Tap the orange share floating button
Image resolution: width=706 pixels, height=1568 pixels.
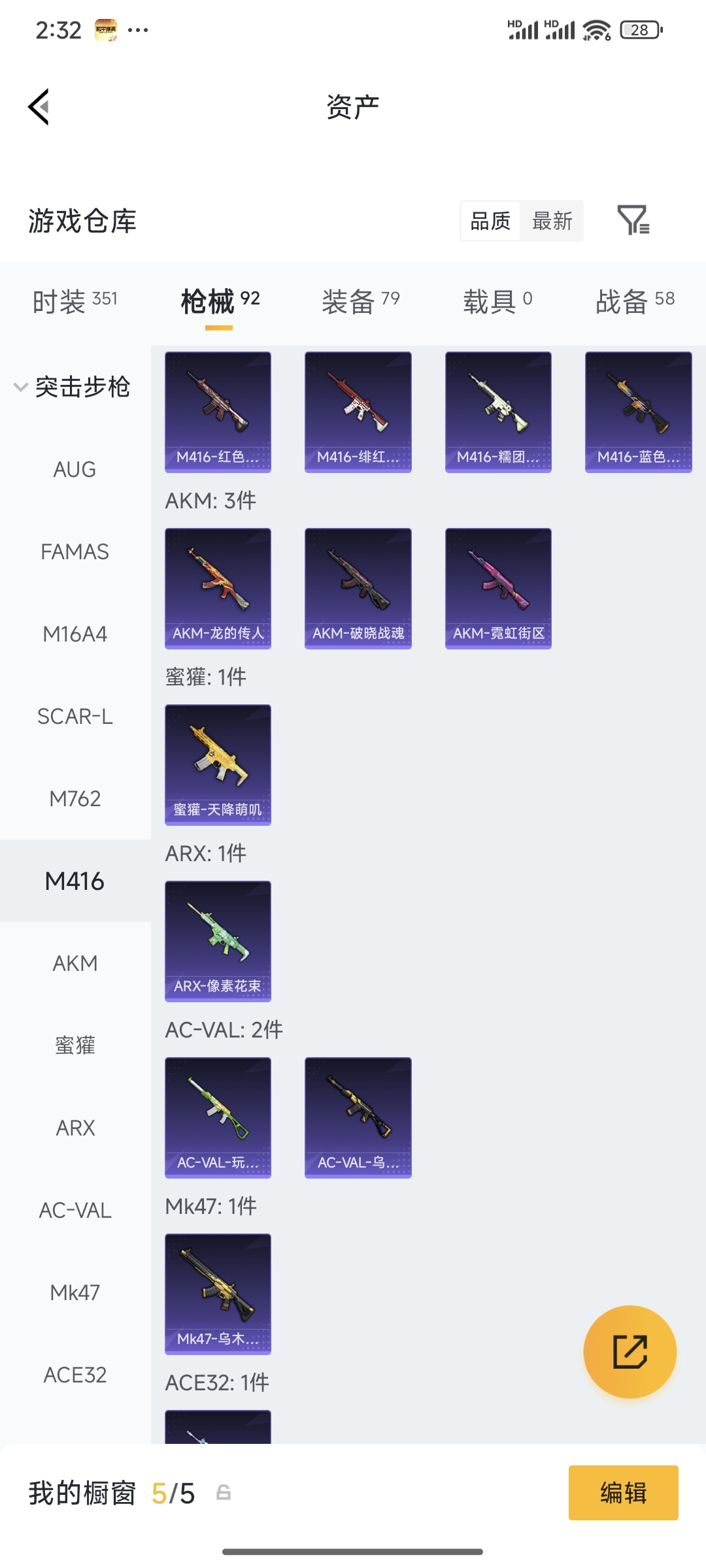point(630,1351)
